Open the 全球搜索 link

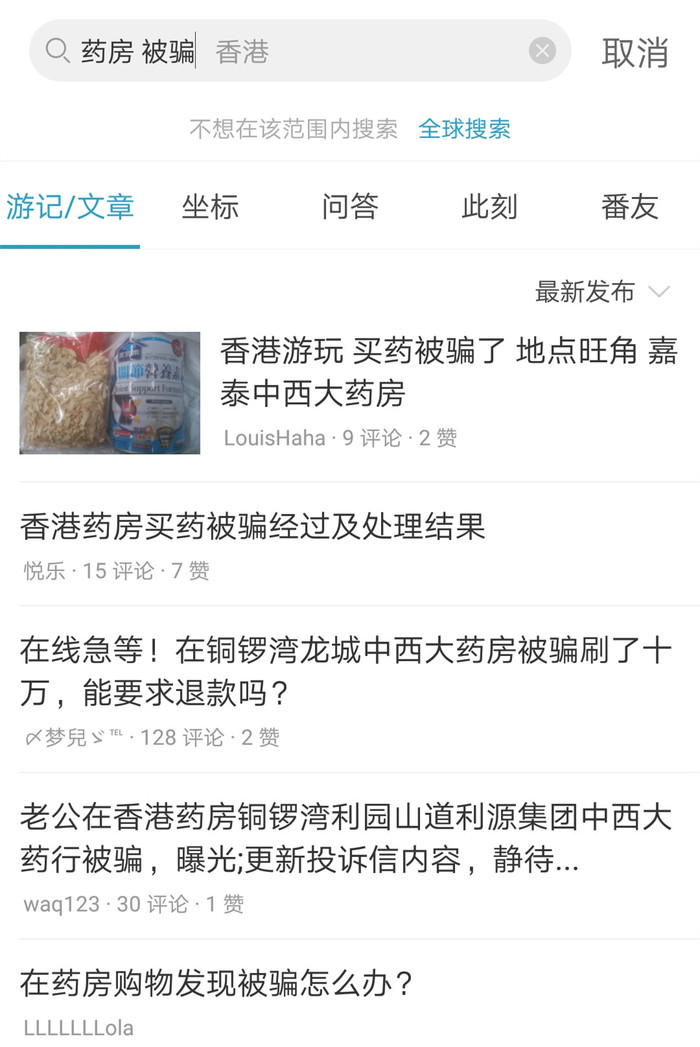tap(464, 129)
